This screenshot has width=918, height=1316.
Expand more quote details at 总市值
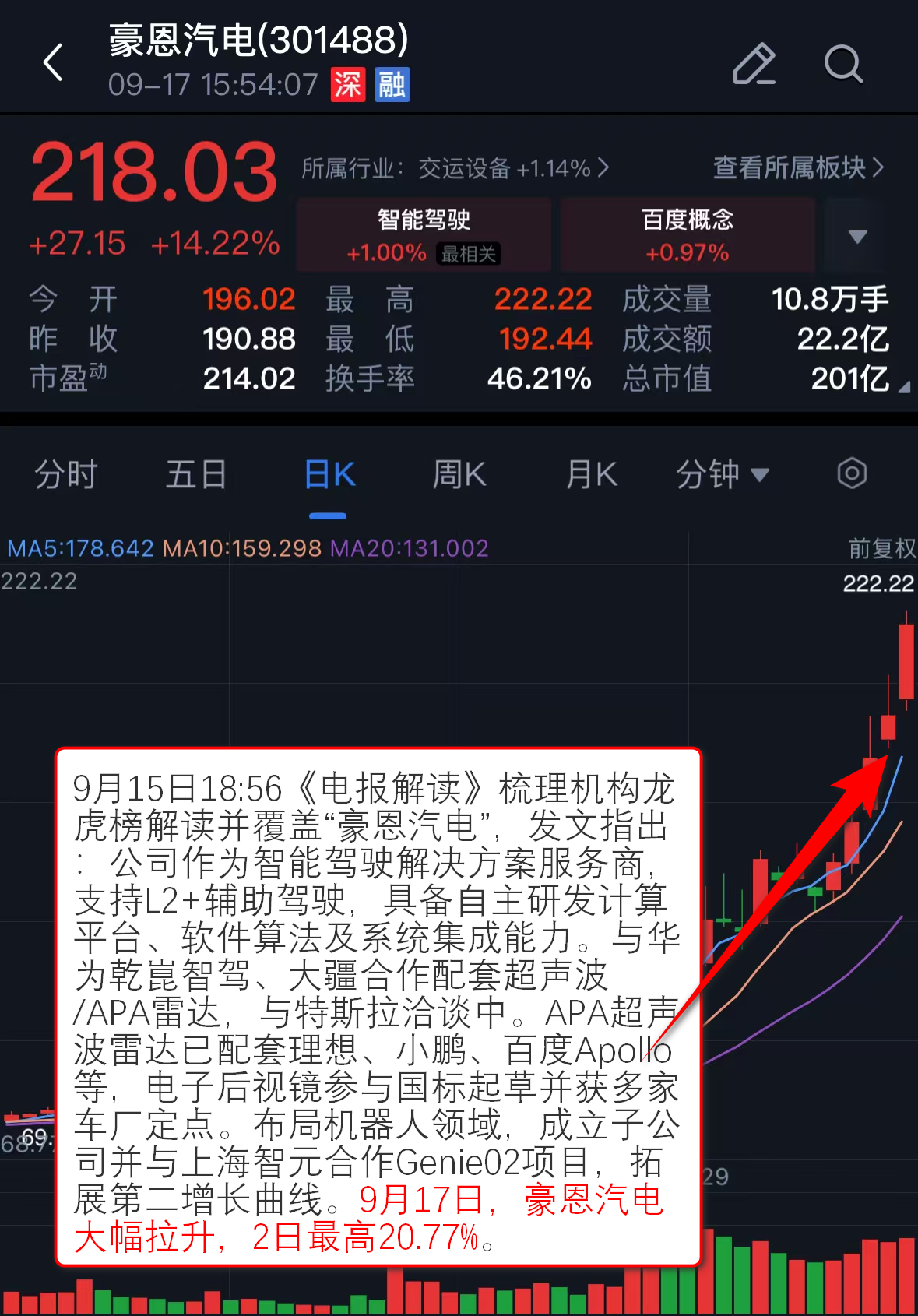coord(903,387)
